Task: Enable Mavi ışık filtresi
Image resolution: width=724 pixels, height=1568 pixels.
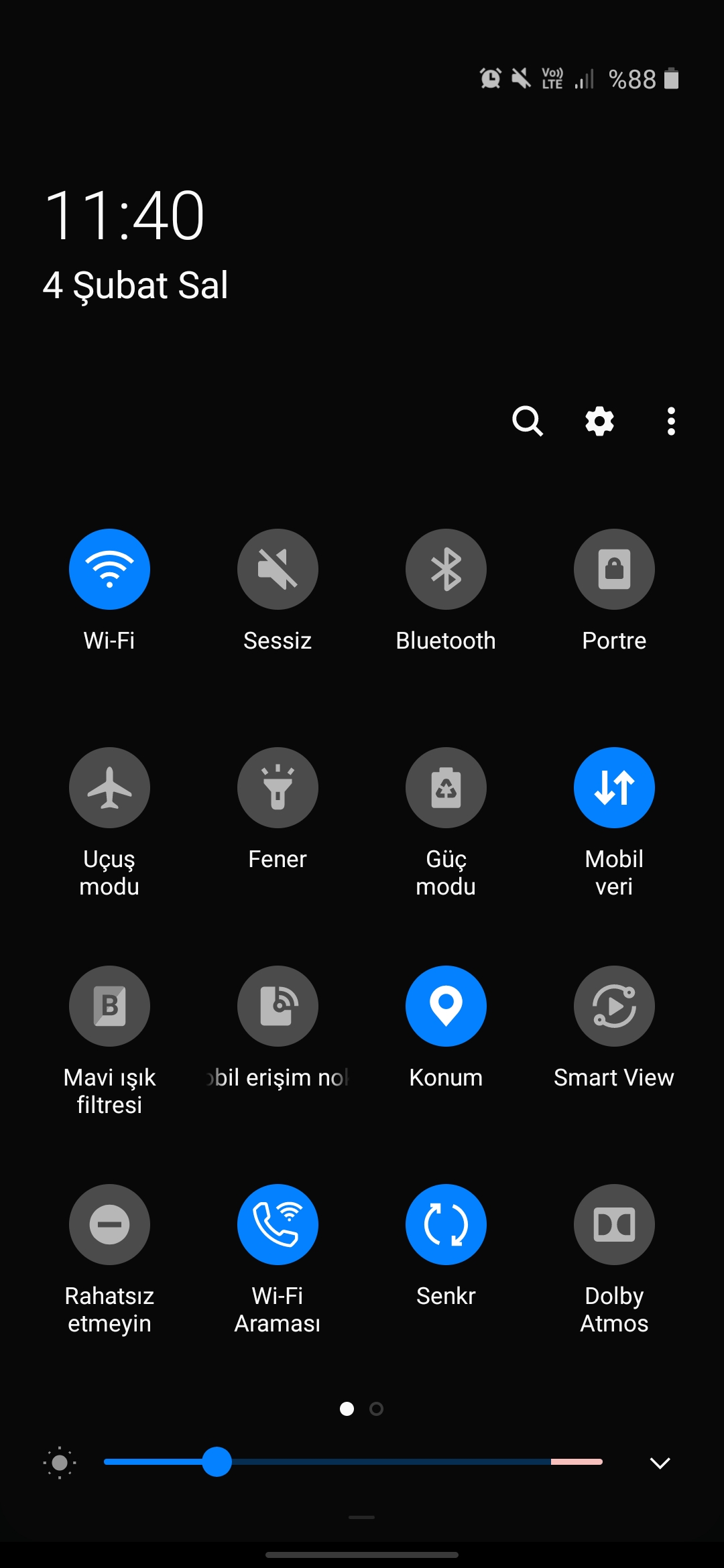Action: point(109,1006)
